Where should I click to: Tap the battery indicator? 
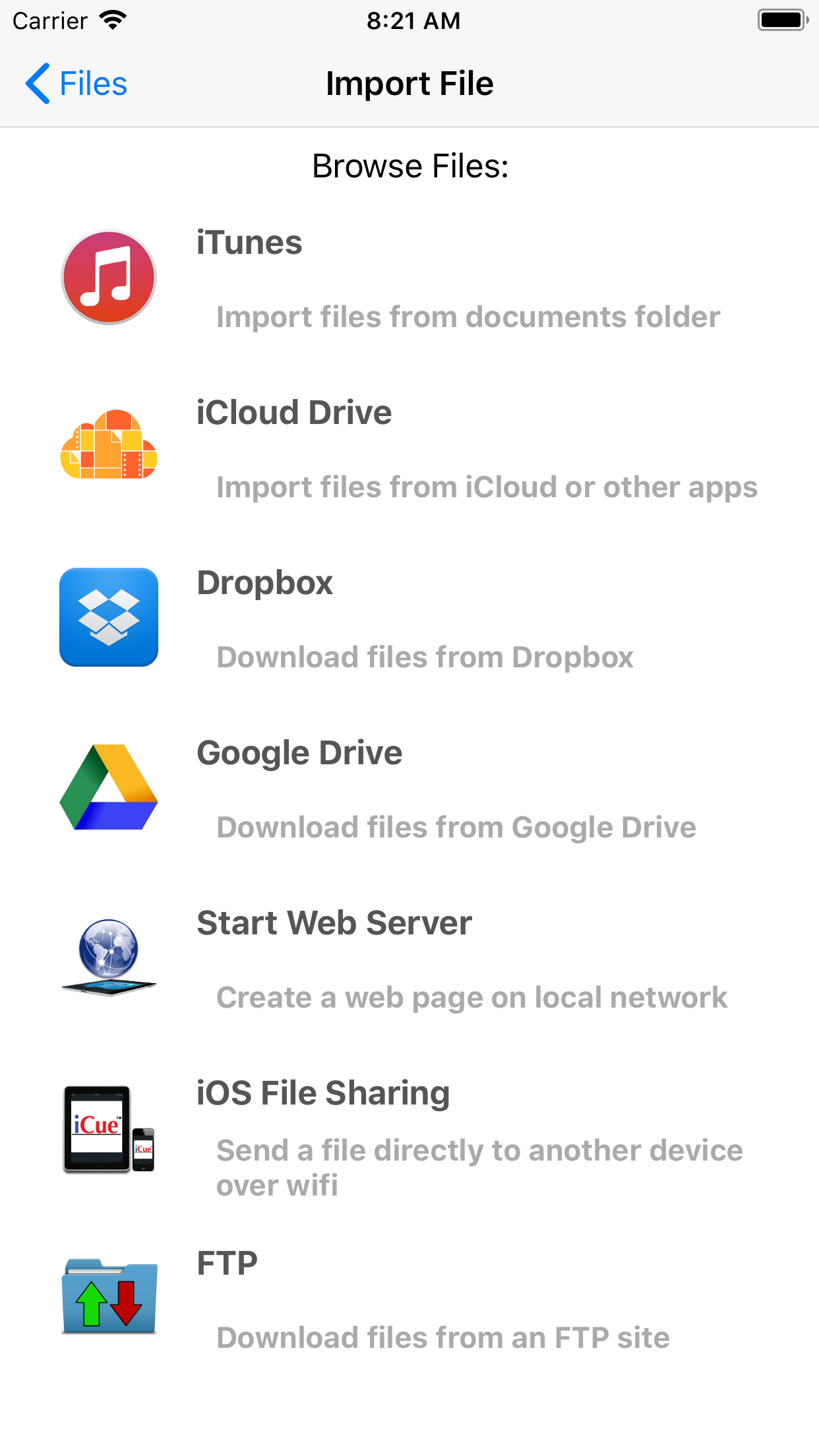tap(781, 20)
